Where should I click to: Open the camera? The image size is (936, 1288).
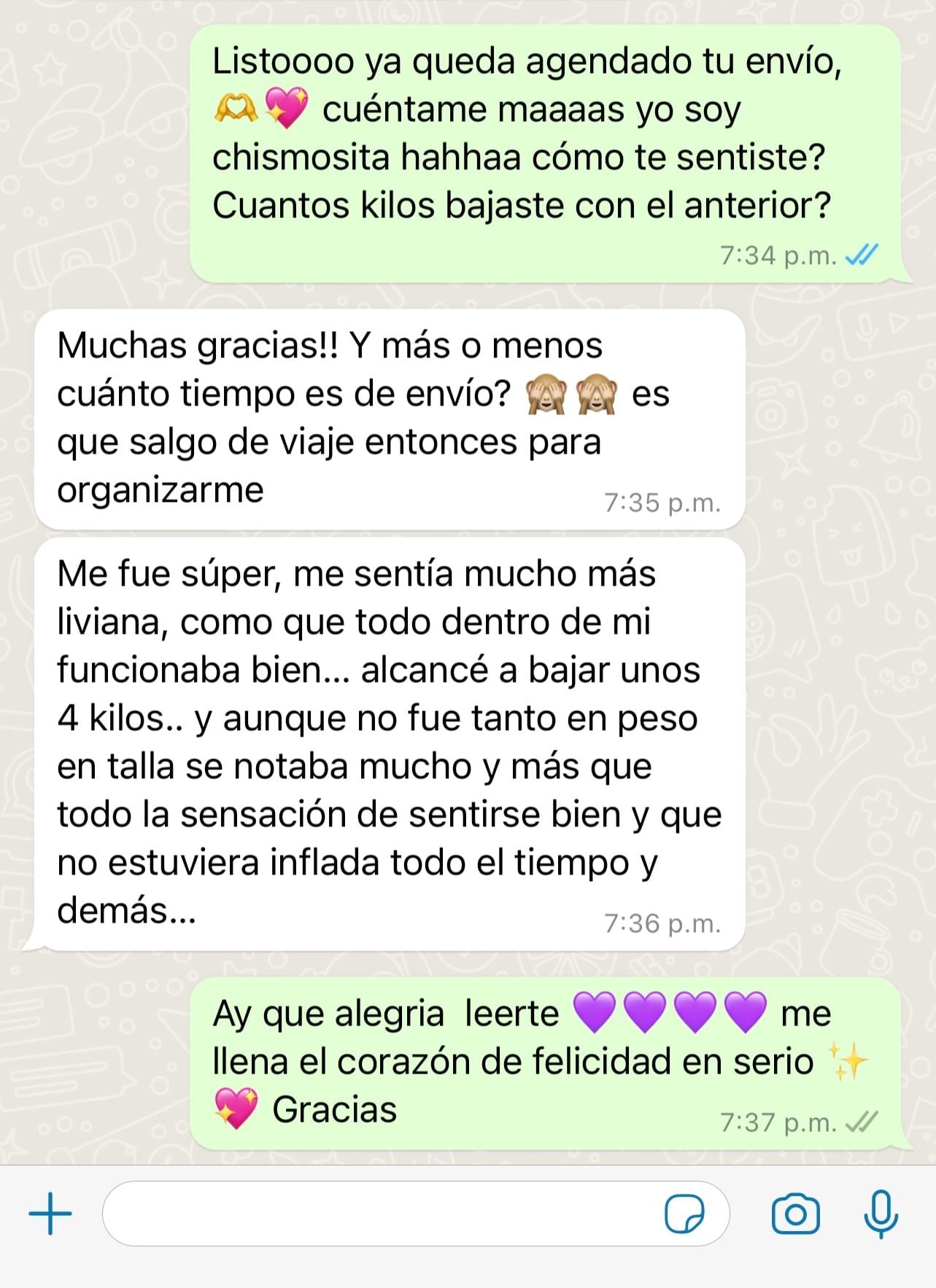click(x=795, y=1214)
